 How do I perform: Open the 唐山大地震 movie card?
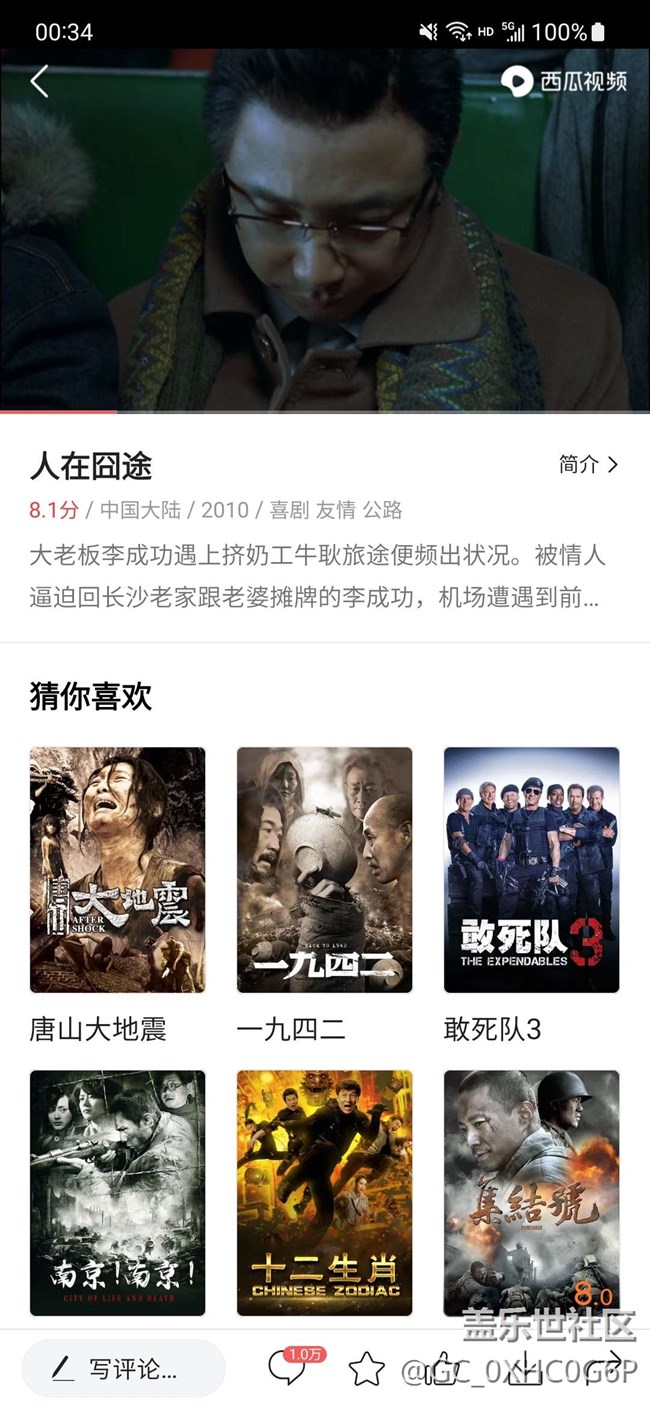[x=117, y=870]
